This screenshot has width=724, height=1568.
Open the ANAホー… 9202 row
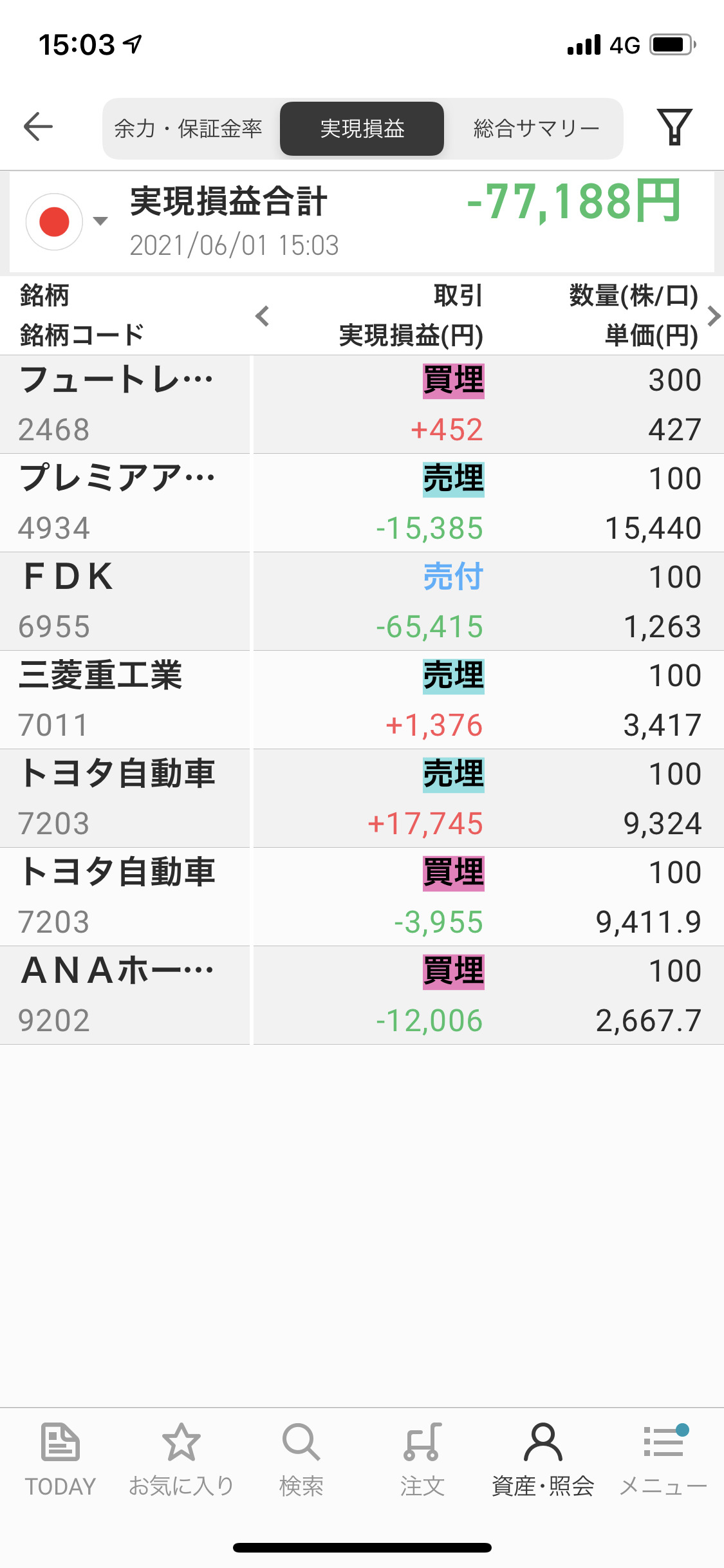(362, 995)
